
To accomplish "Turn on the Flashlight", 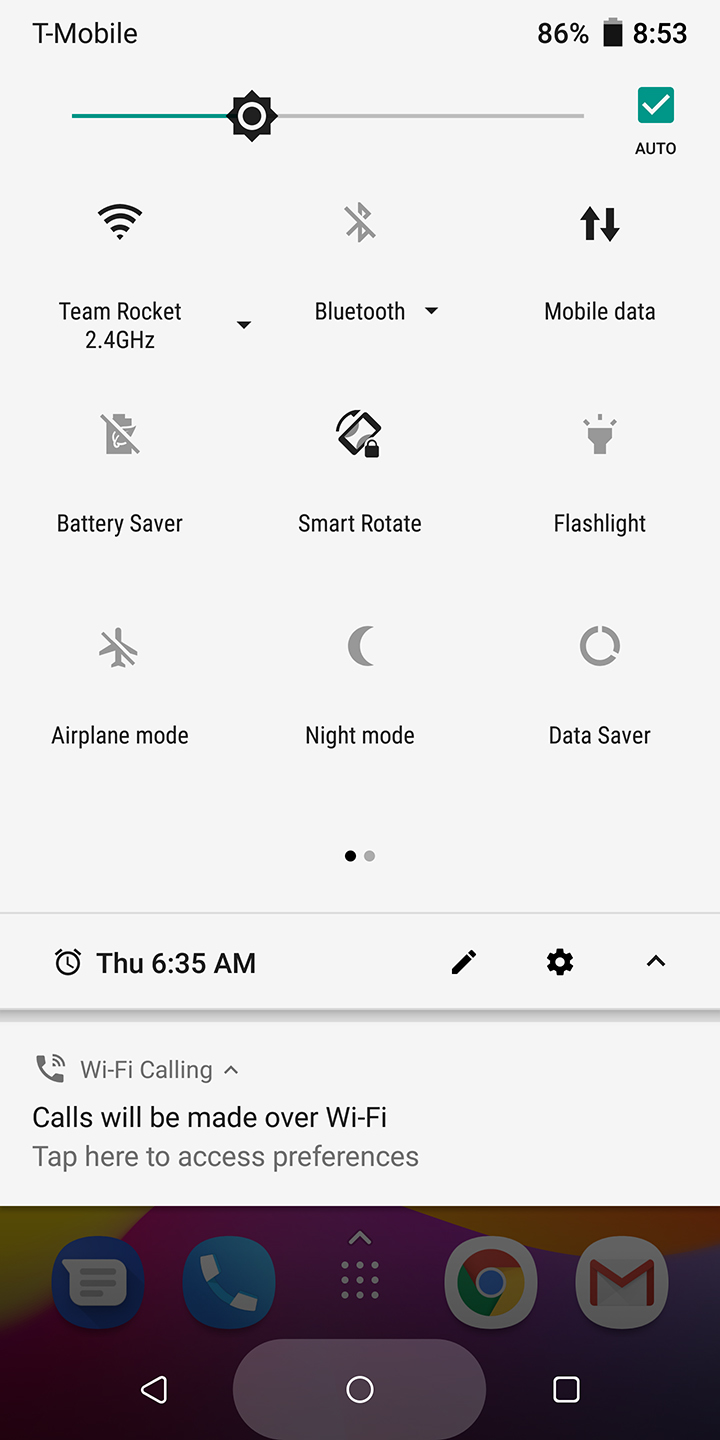I will coord(600,434).
